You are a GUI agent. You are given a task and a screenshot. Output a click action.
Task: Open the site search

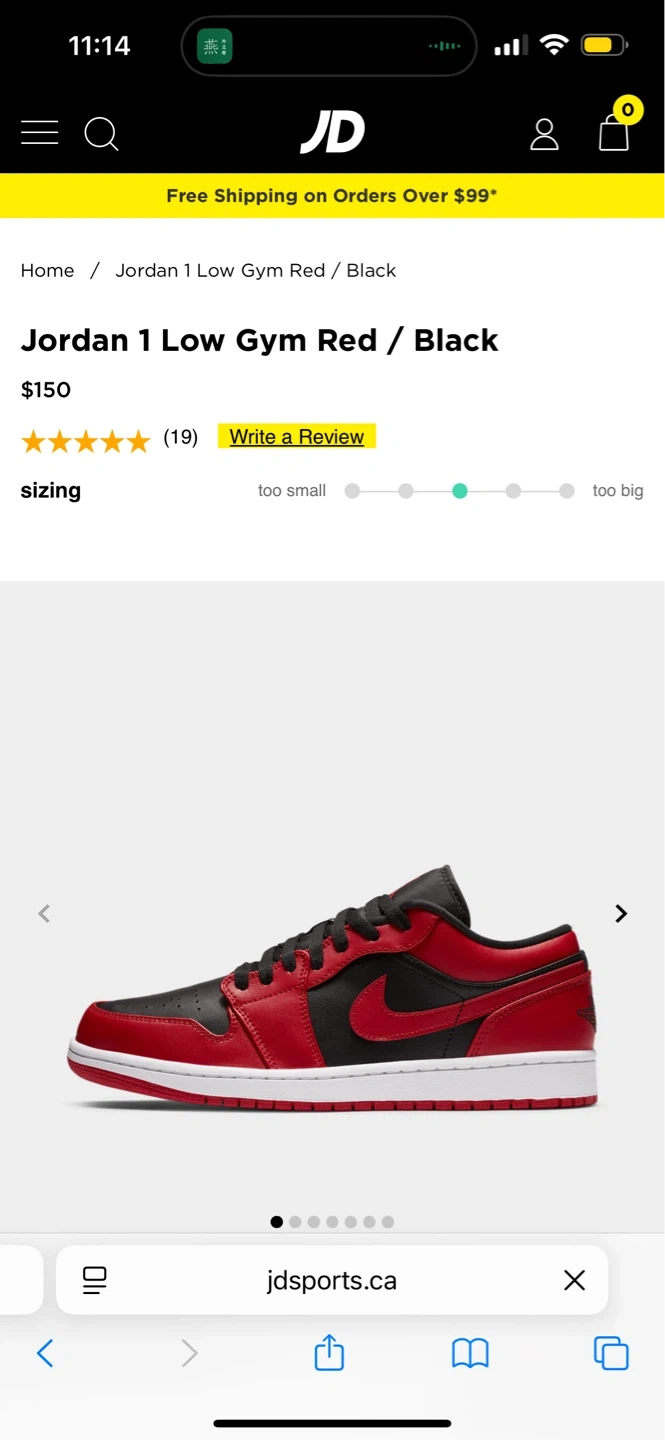click(101, 133)
